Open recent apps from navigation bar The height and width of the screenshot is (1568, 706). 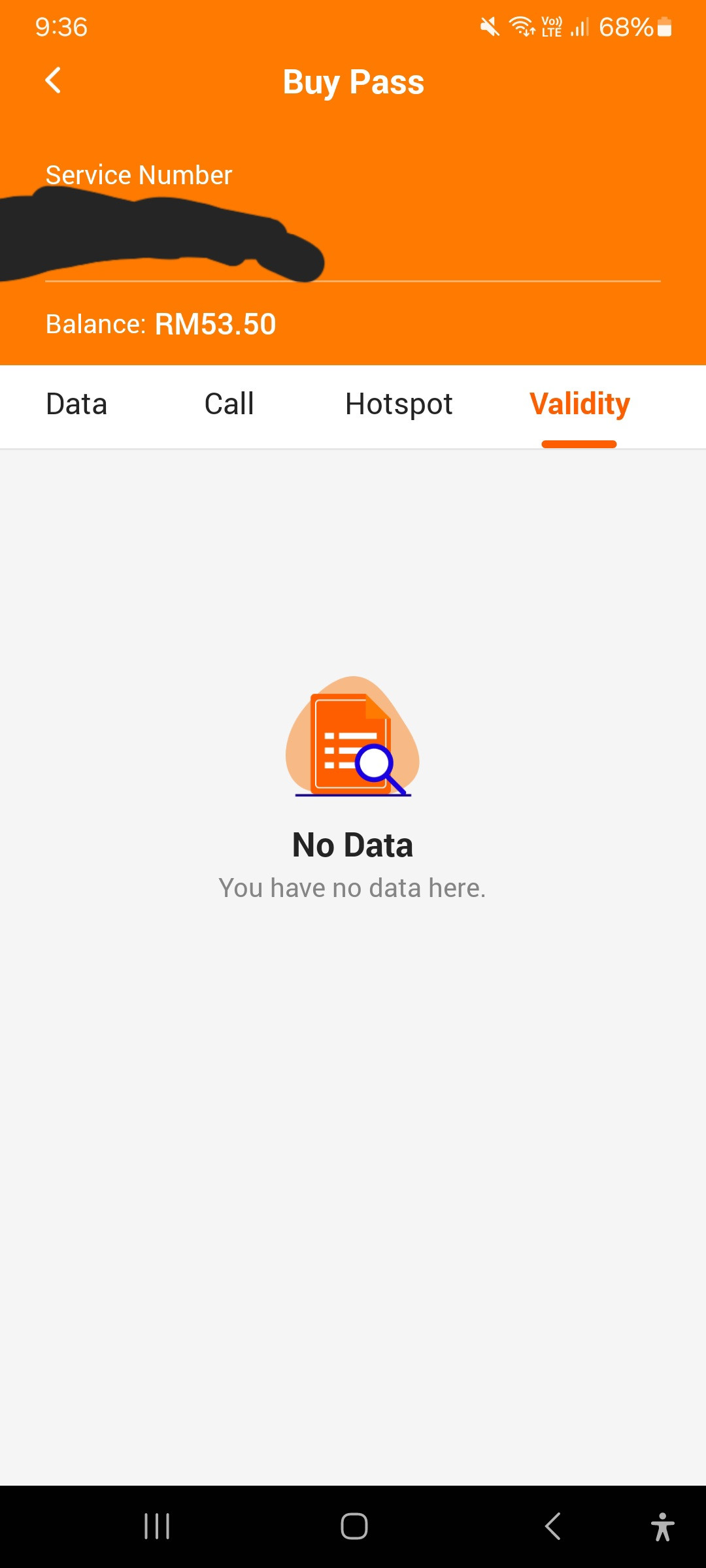pyautogui.click(x=157, y=1527)
